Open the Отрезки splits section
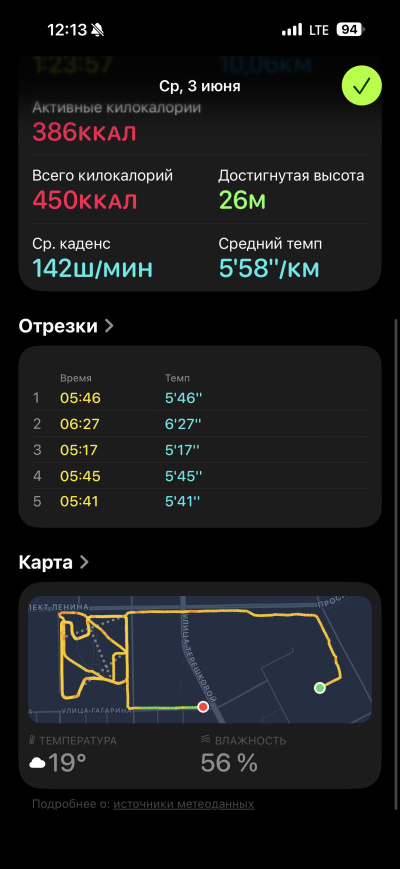400x869 pixels. (66, 326)
